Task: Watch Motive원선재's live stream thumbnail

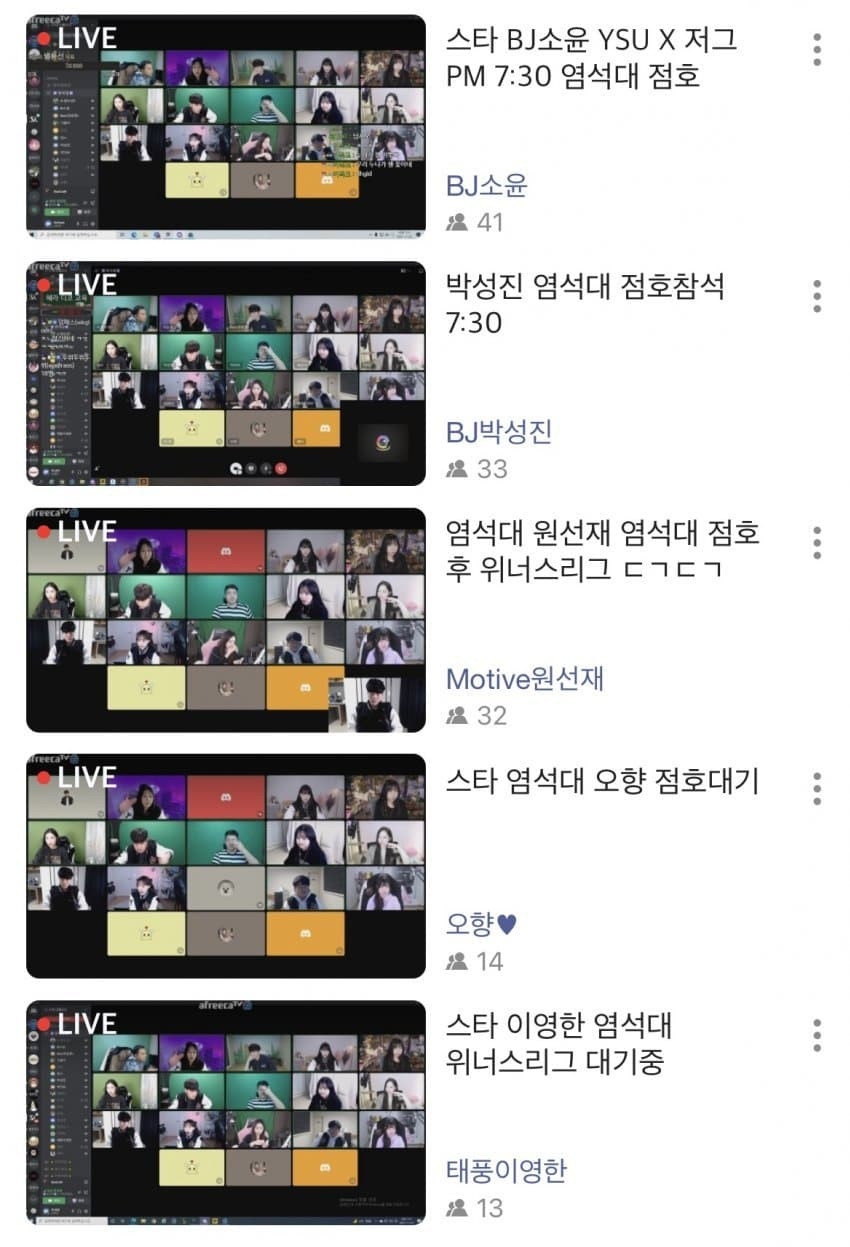Action: tap(226, 620)
